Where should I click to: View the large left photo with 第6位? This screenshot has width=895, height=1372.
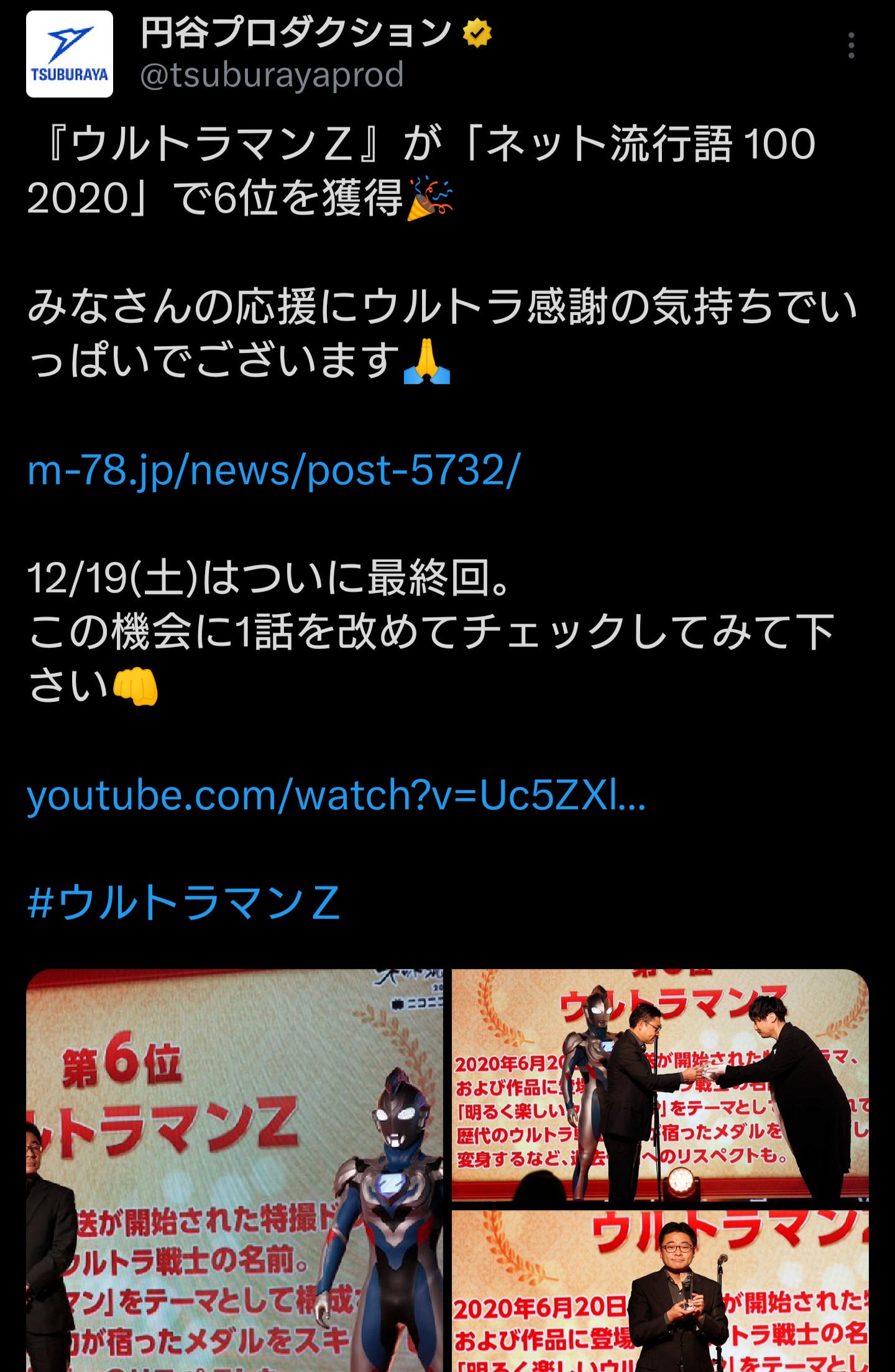[234, 1169]
